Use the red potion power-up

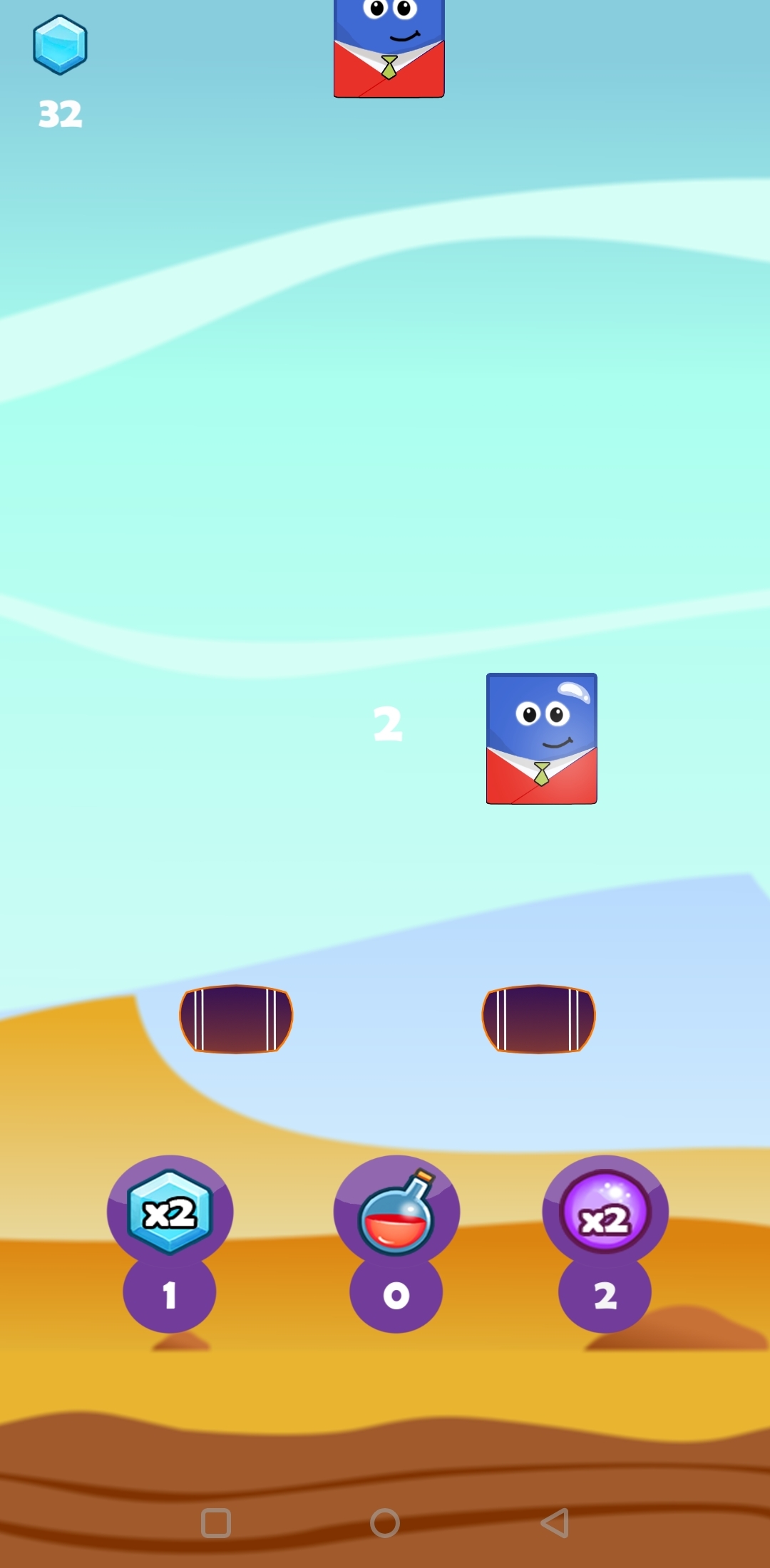(396, 1213)
